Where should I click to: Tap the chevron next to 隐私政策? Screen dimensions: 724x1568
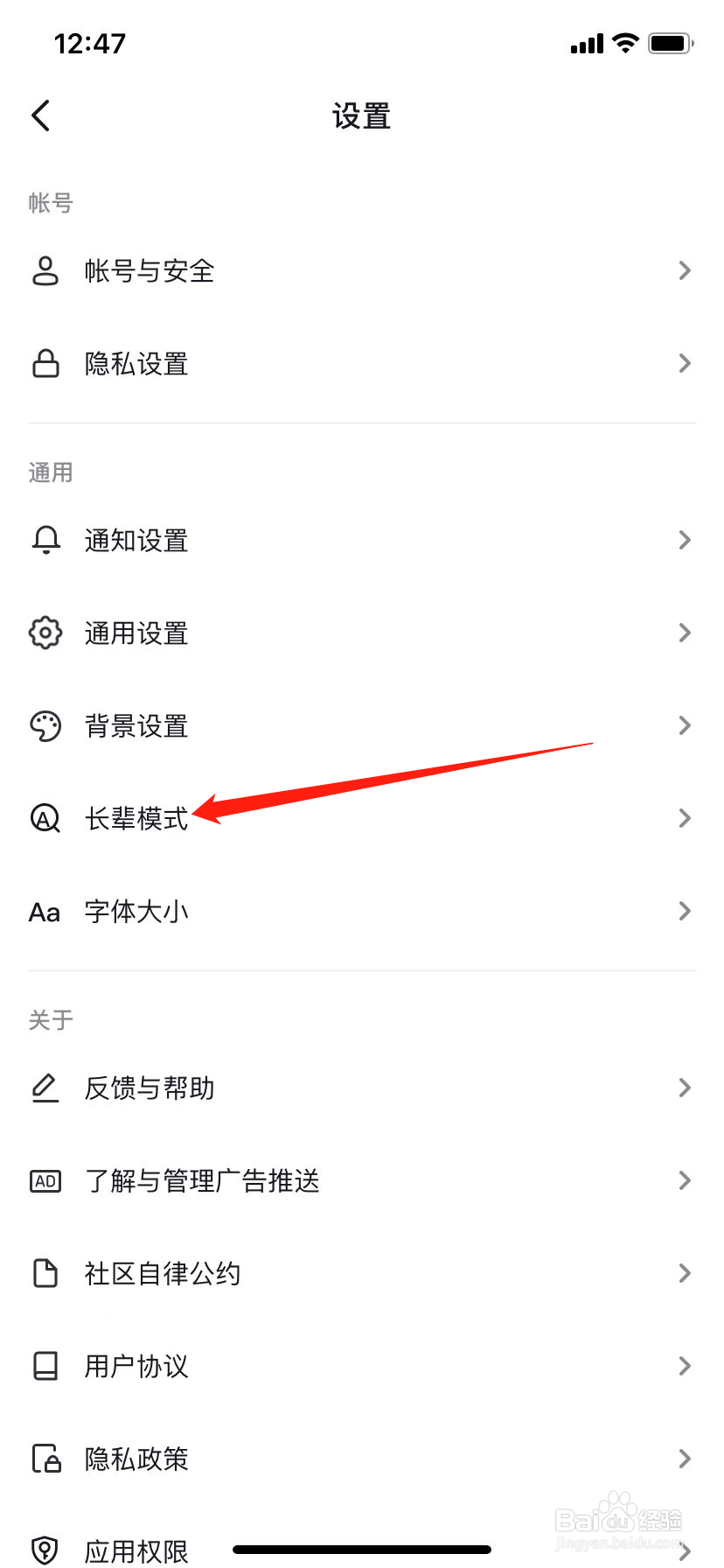click(685, 1459)
